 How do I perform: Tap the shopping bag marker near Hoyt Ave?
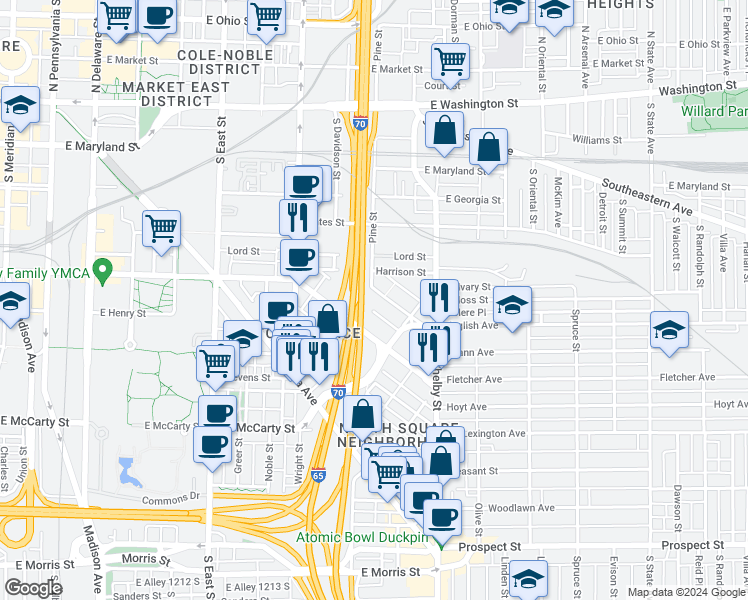pos(363,413)
